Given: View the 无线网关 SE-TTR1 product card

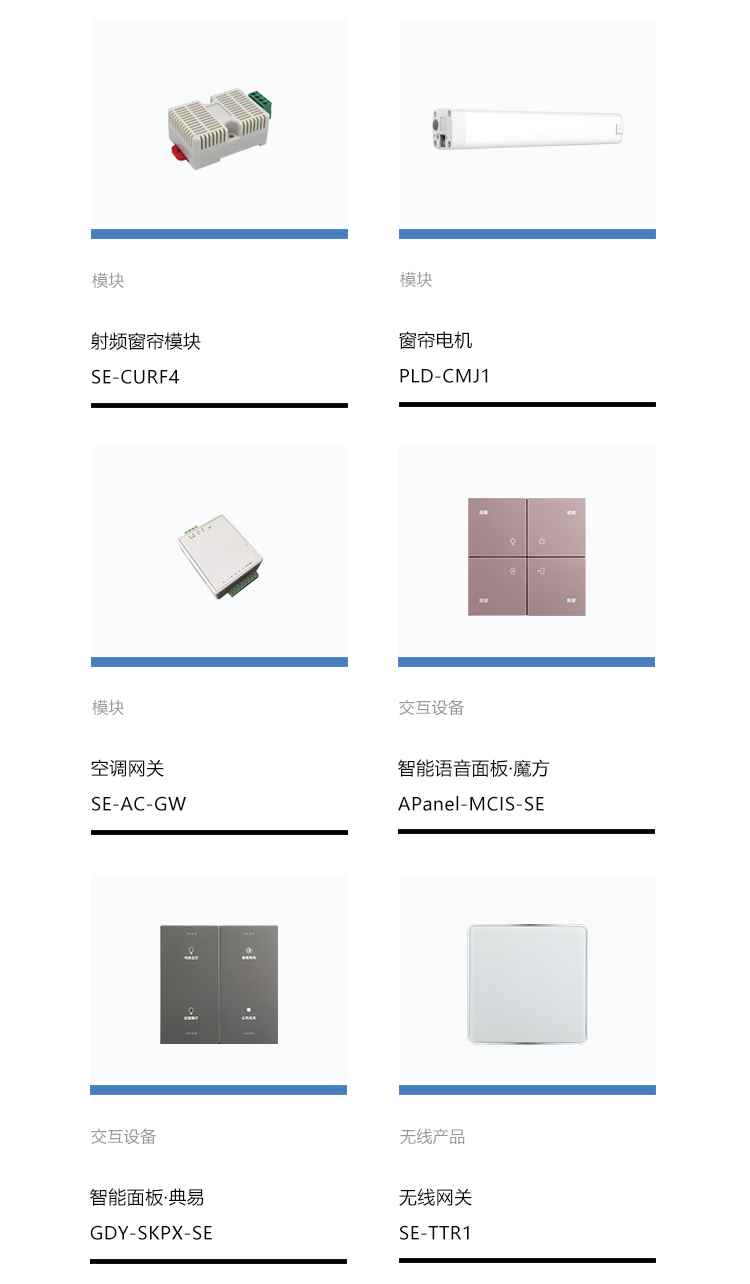Looking at the screenshot, I should click(x=527, y=1069).
